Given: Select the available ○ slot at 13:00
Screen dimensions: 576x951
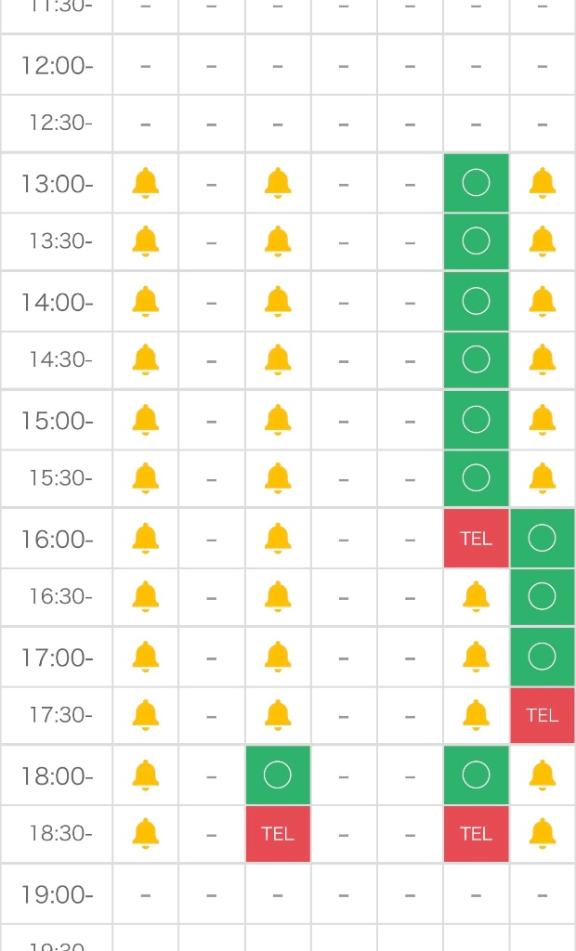Looking at the screenshot, I should [476, 183].
